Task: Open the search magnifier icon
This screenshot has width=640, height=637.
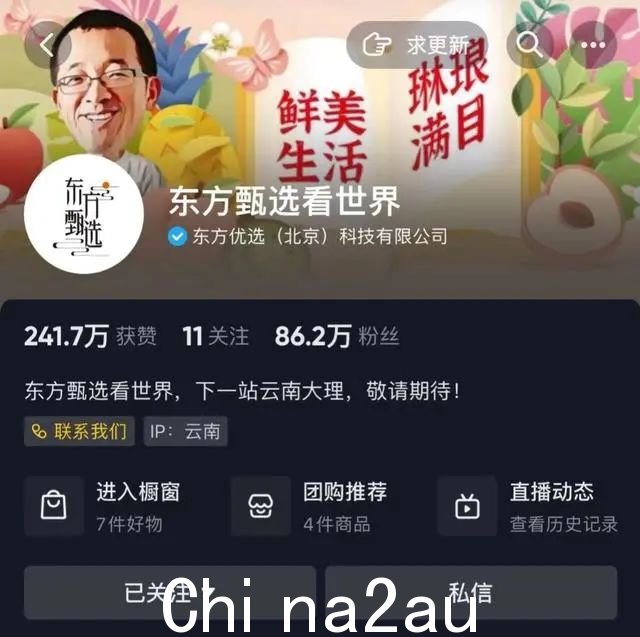Action: pos(529,45)
